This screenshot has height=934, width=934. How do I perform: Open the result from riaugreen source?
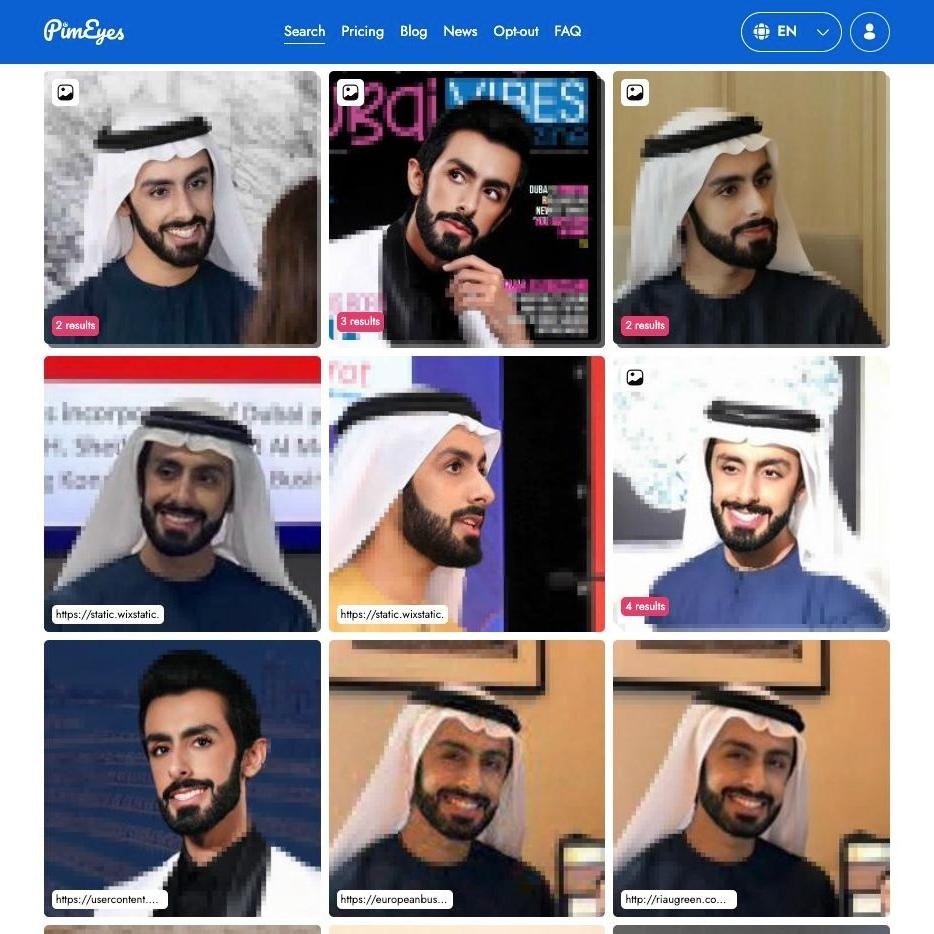(x=750, y=778)
